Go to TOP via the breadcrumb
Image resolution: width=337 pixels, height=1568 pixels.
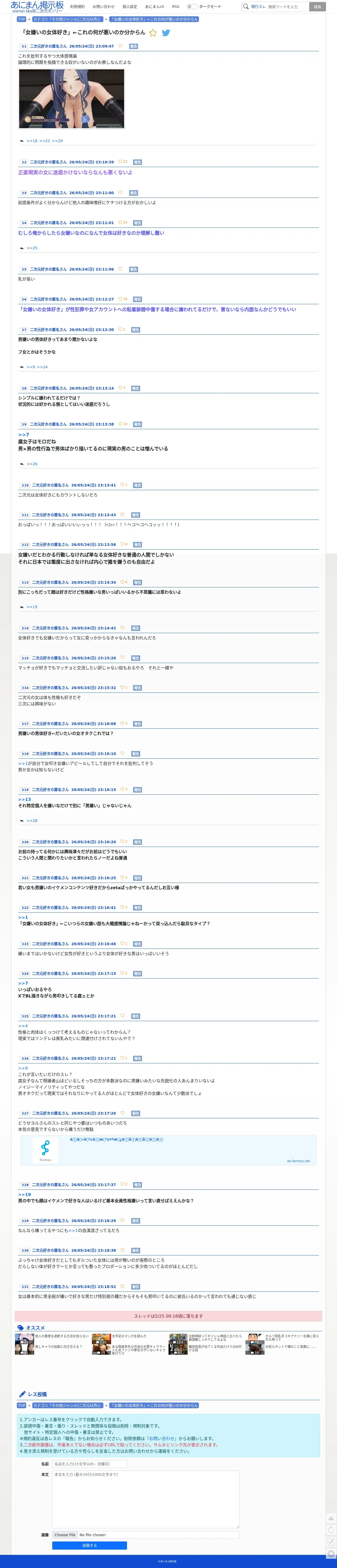(21, 19)
